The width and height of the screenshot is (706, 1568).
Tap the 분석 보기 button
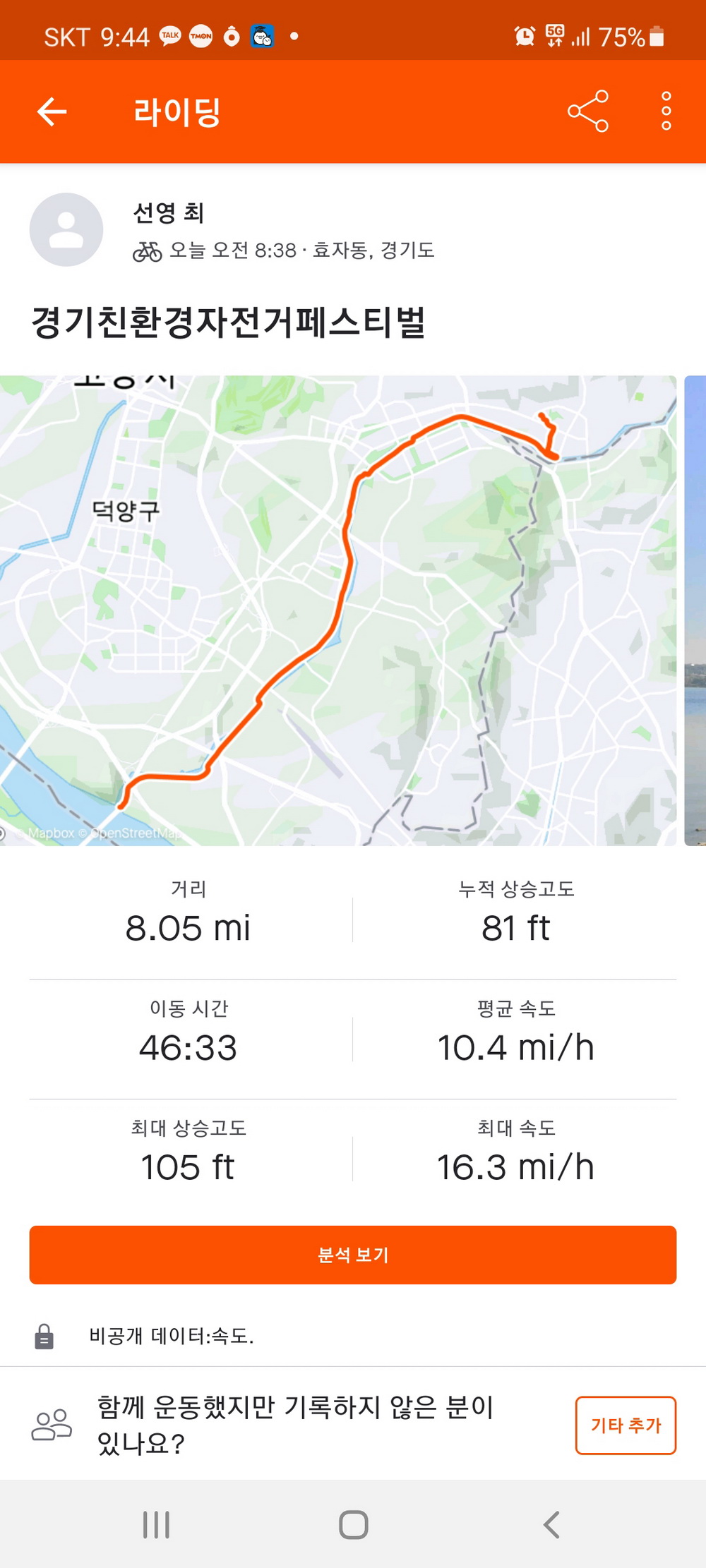click(x=353, y=1255)
